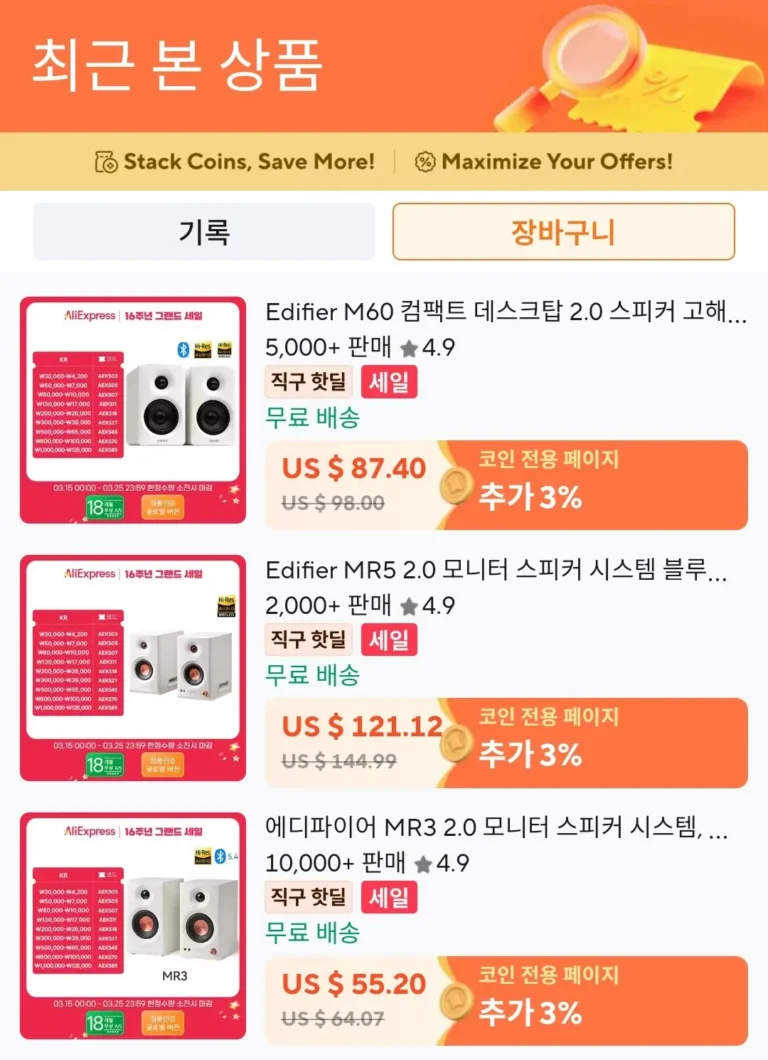Viewport: 768px width, 1060px height.
Task: Tap the US $55.20 coin offer banner
Action: tap(506, 1001)
